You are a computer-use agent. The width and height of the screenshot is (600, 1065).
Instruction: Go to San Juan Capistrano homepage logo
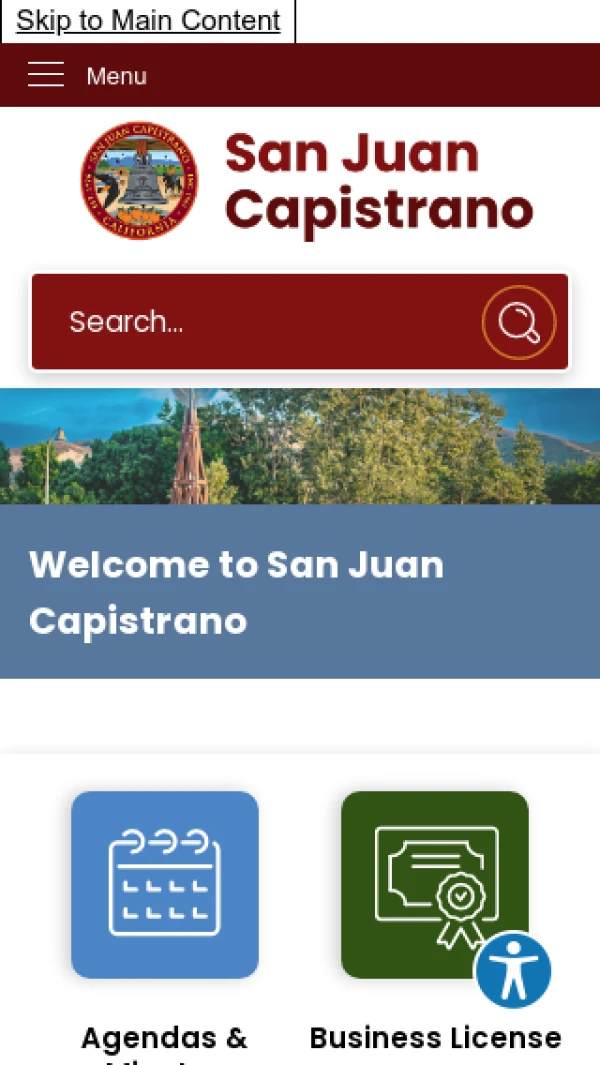[306, 181]
